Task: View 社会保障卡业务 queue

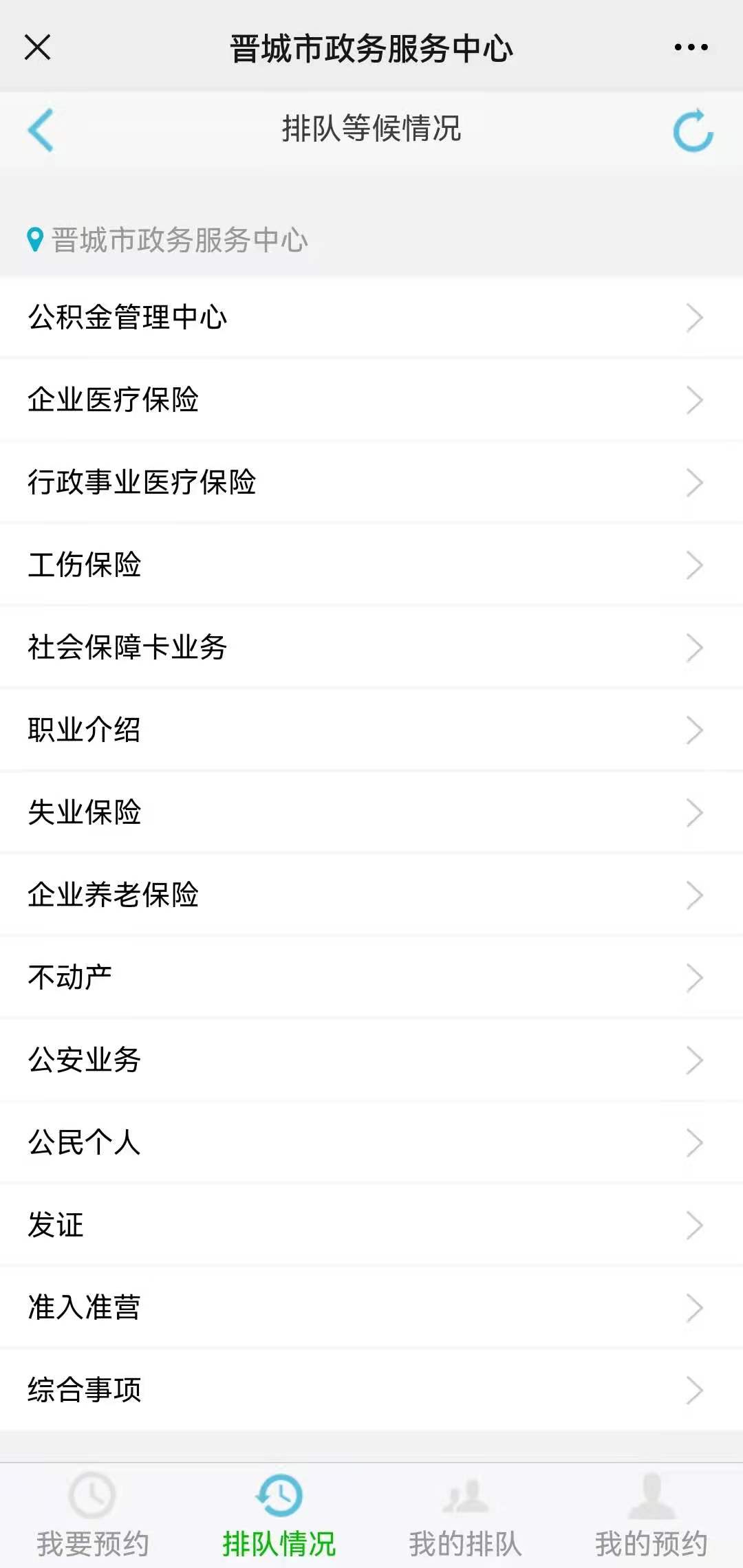Action: (371, 647)
